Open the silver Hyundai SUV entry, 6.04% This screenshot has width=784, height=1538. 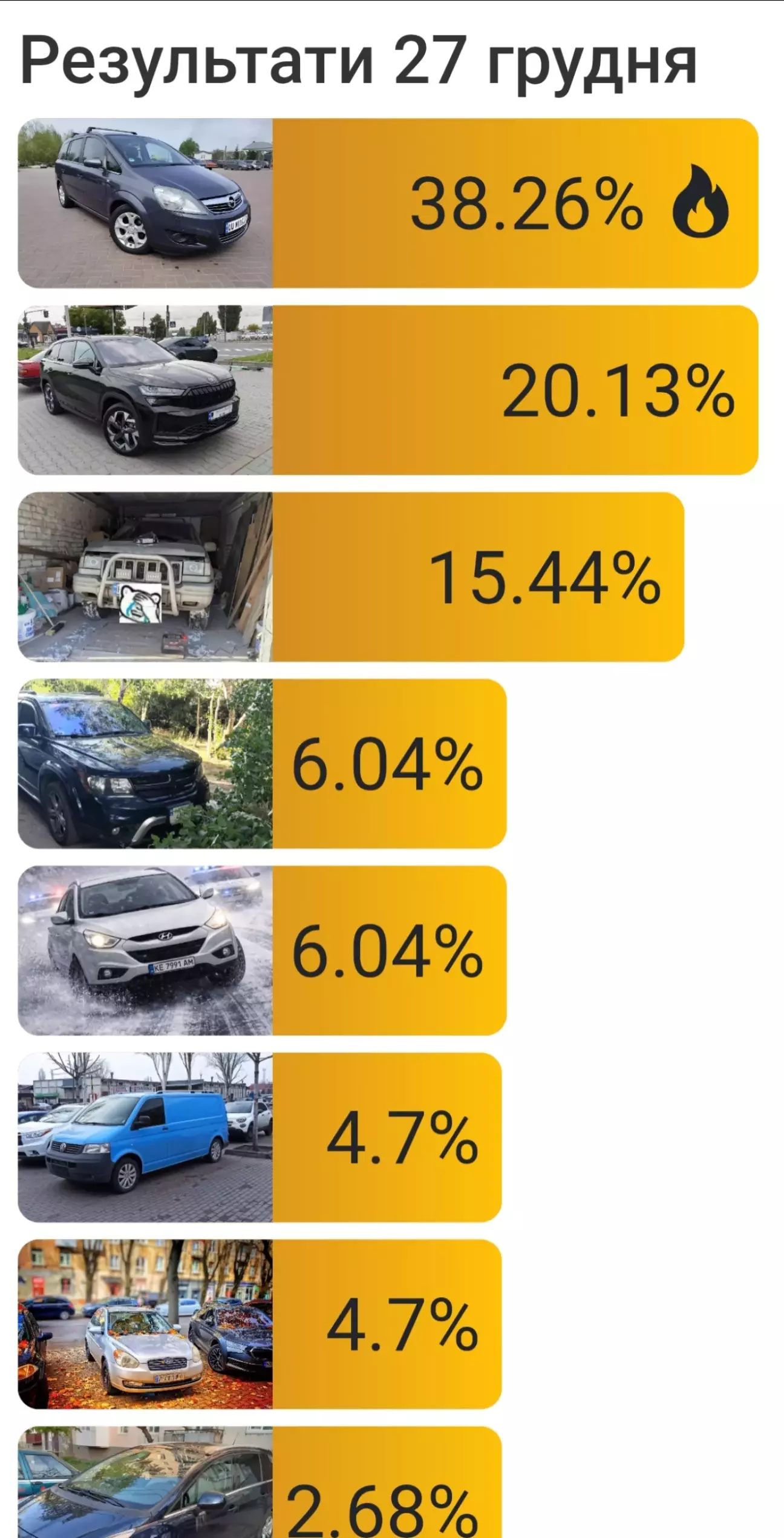(x=262, y=950)
